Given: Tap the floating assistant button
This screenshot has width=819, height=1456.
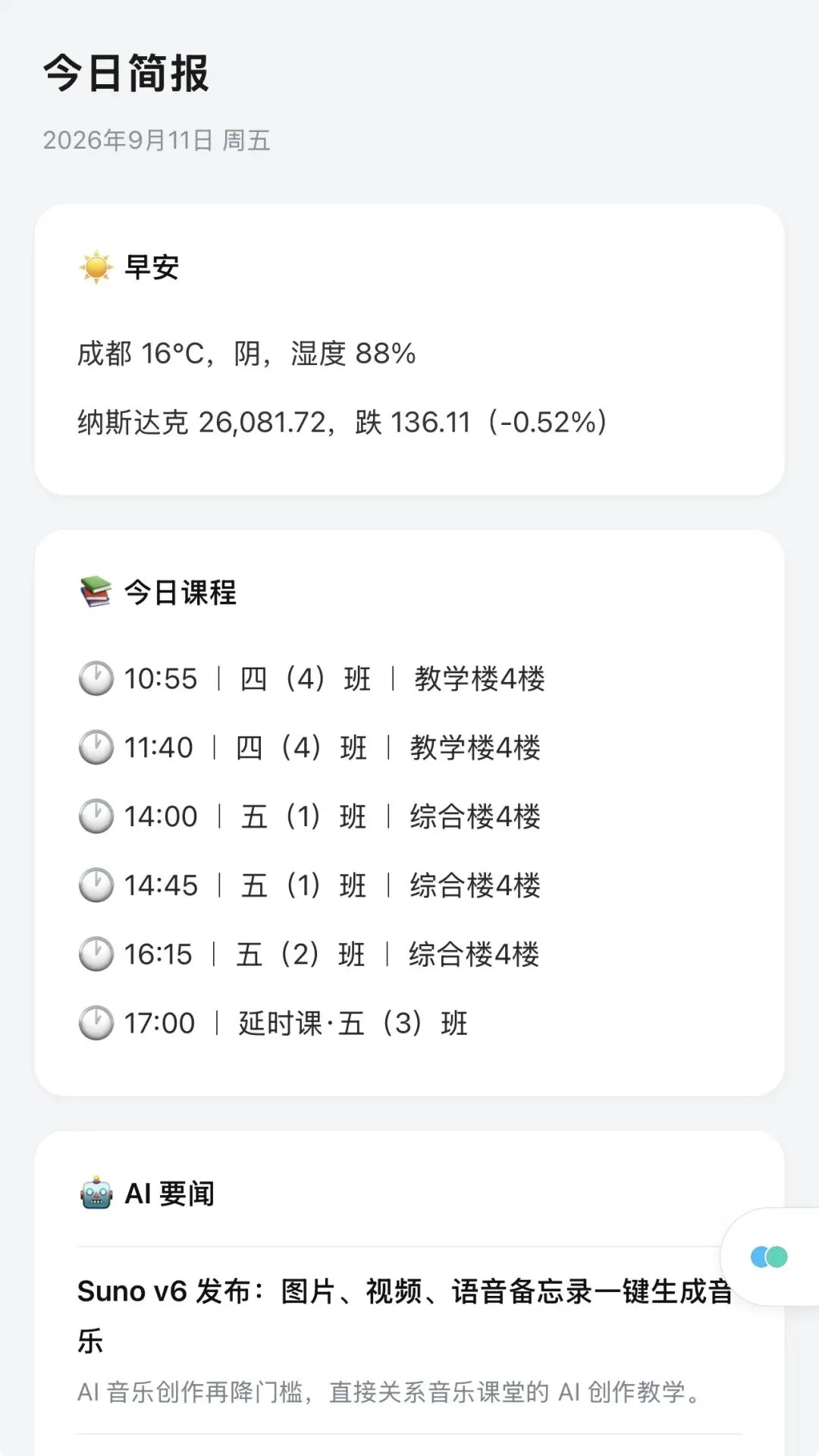Looking at the screenshot, I should (769, 1257).
